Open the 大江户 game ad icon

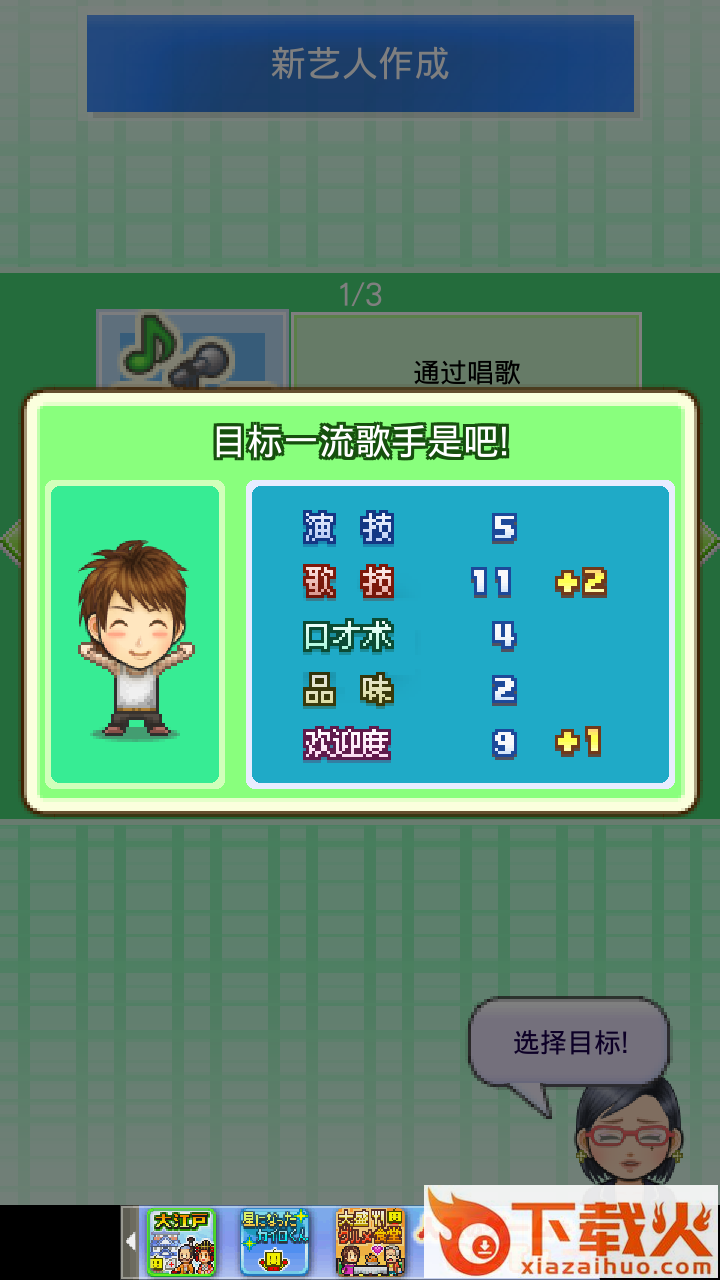(181, 1242)
